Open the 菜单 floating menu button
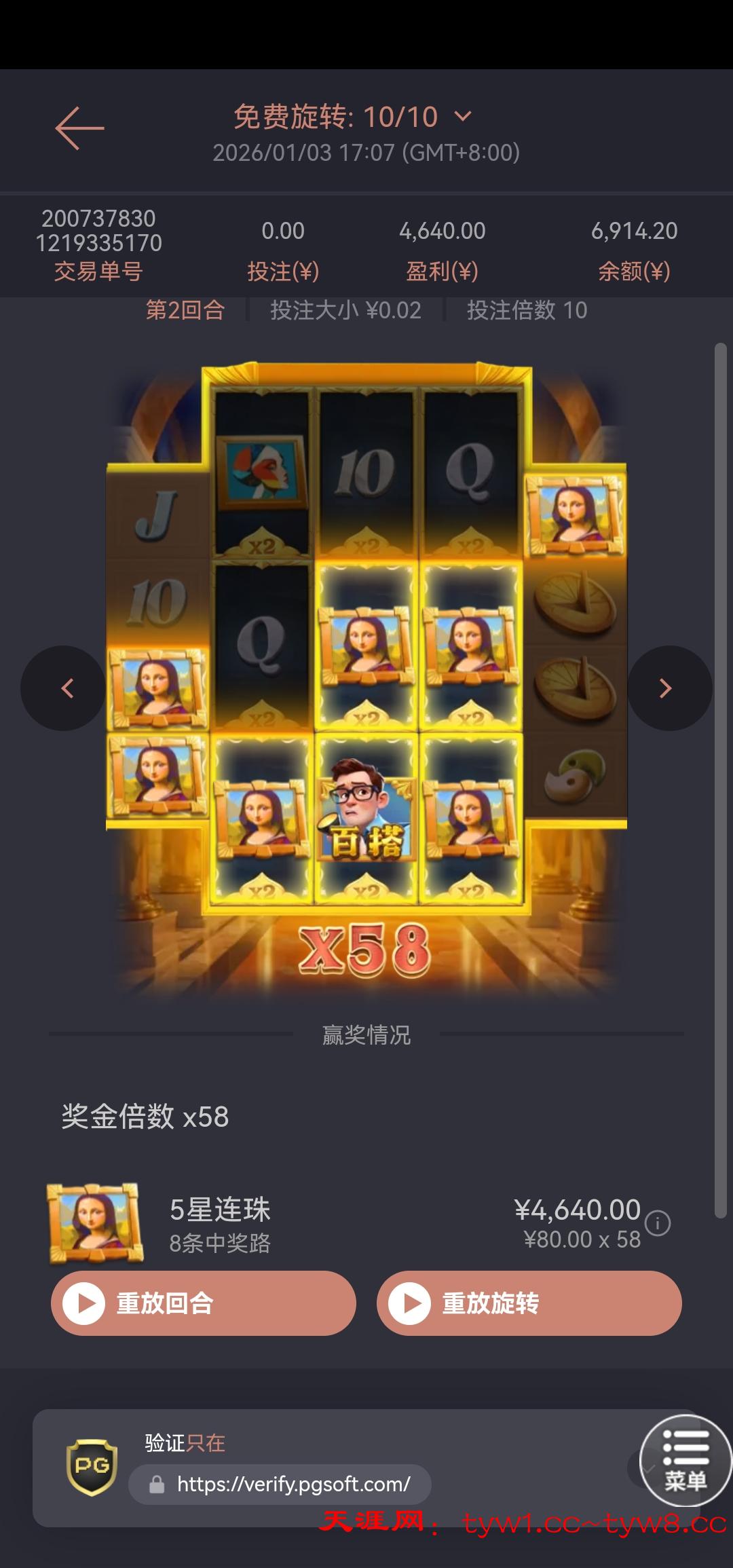The height and width of the screenshot is (1568, 733). pyautogui.click(x=685, y=1461)
